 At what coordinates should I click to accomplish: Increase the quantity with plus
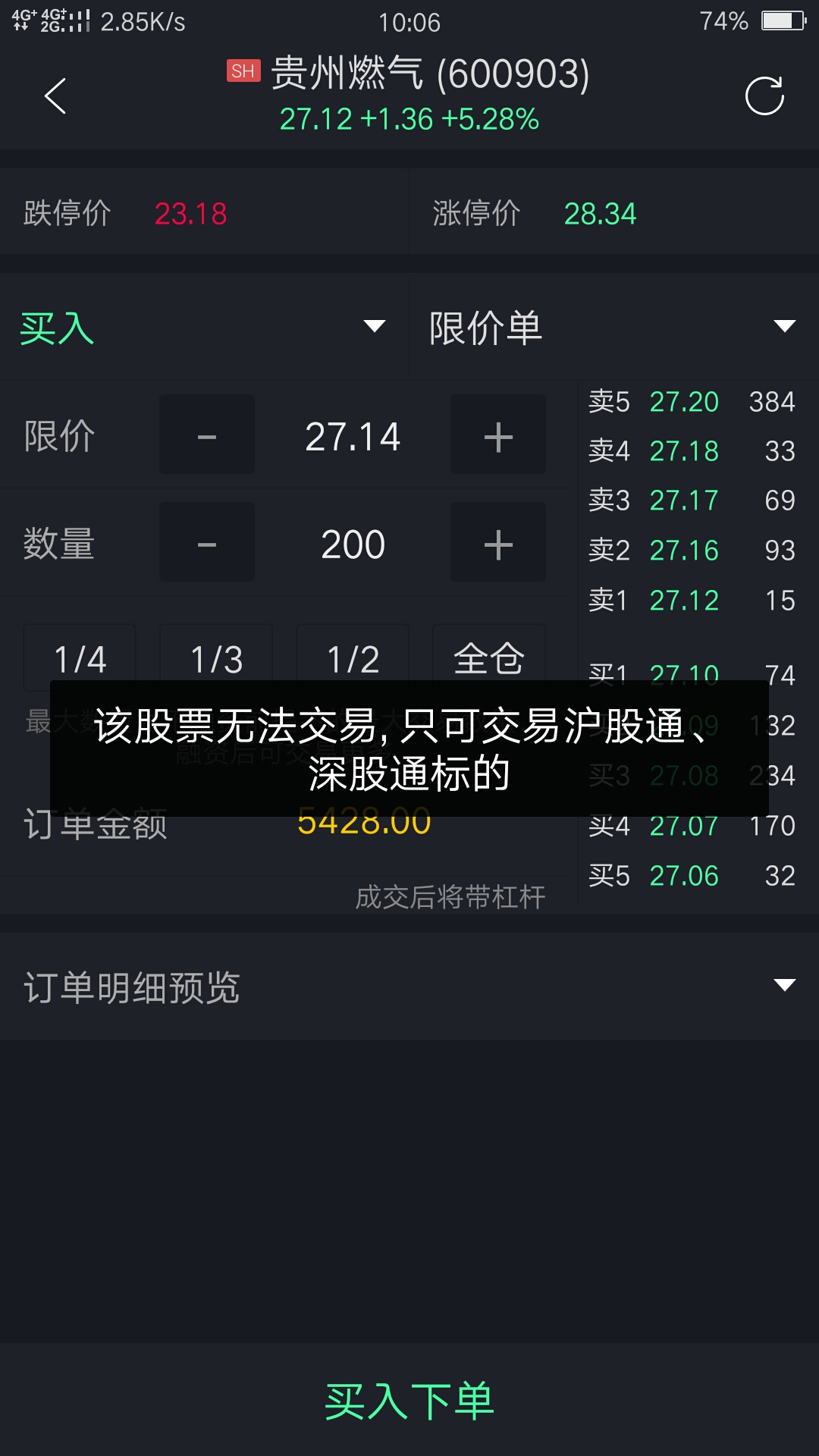[497, 543]
